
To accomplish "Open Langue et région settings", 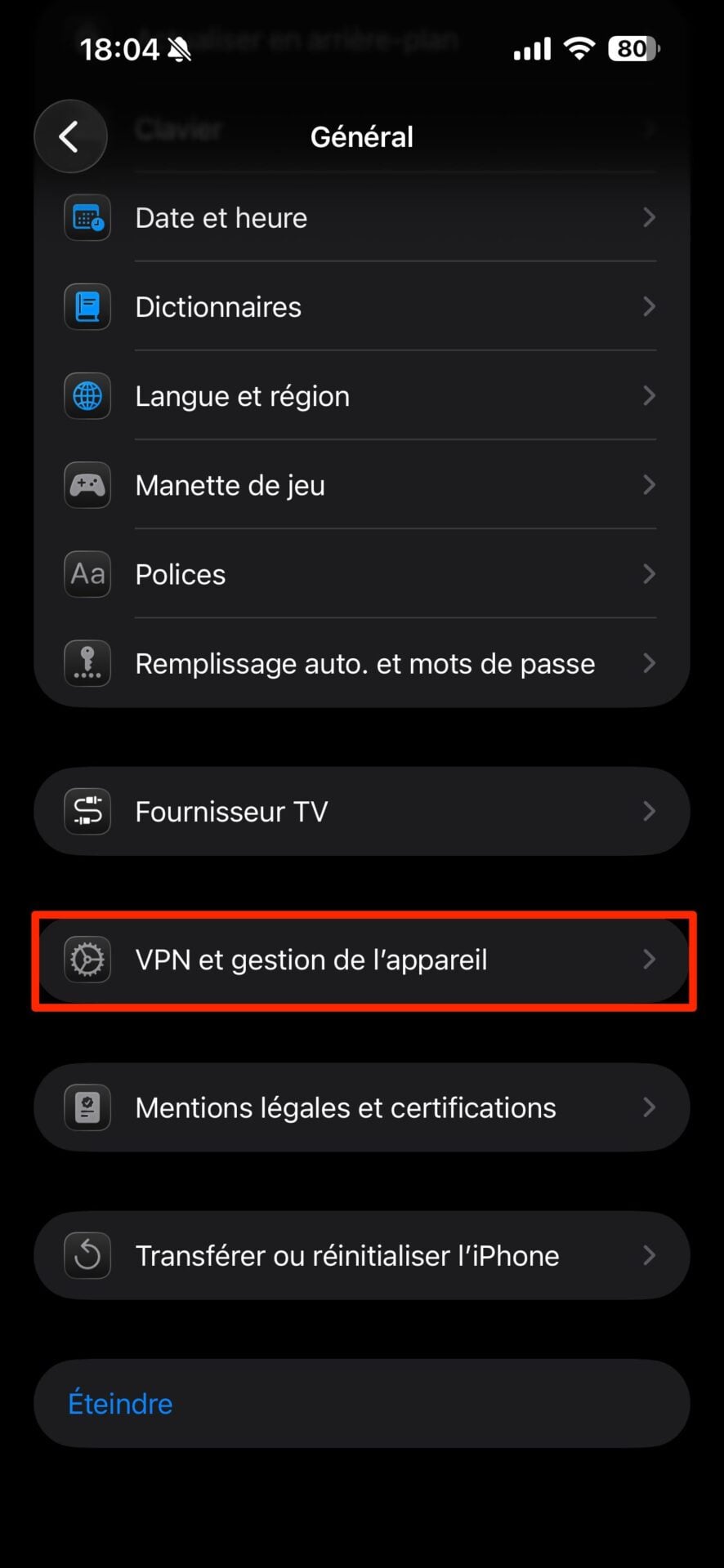I will coord(362,396).
